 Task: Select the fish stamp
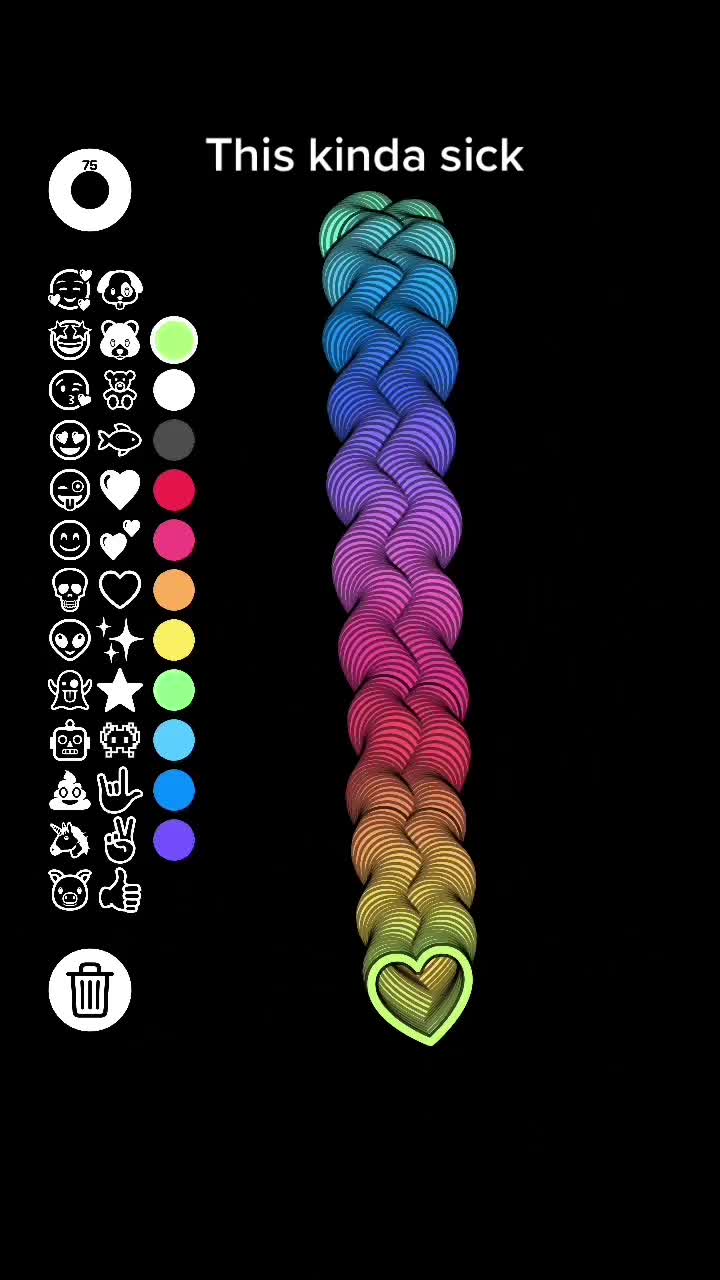[x=120, y=440]
